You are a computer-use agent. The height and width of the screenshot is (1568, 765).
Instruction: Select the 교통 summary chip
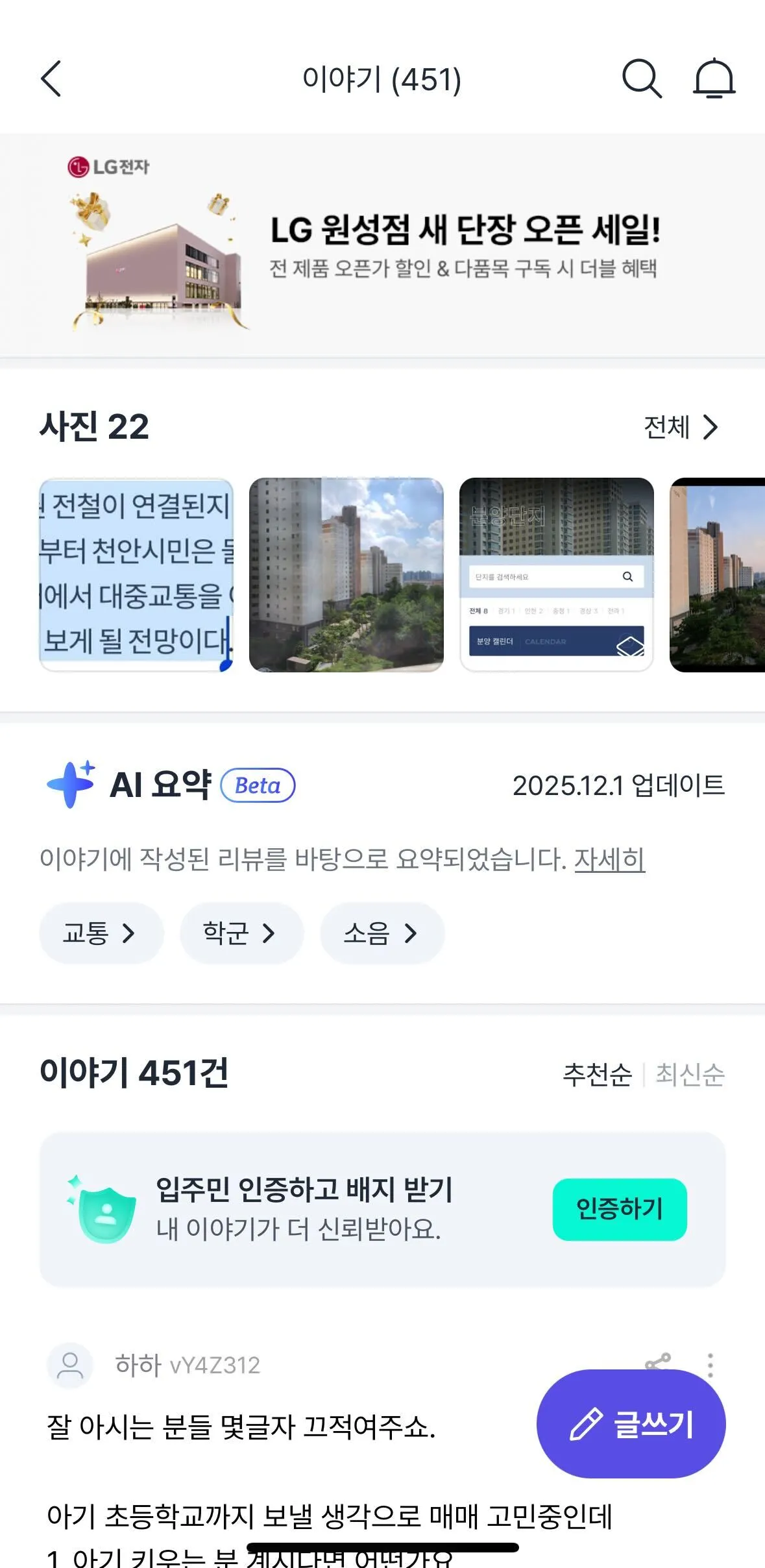pyautogui.click(x=101, y=933)
